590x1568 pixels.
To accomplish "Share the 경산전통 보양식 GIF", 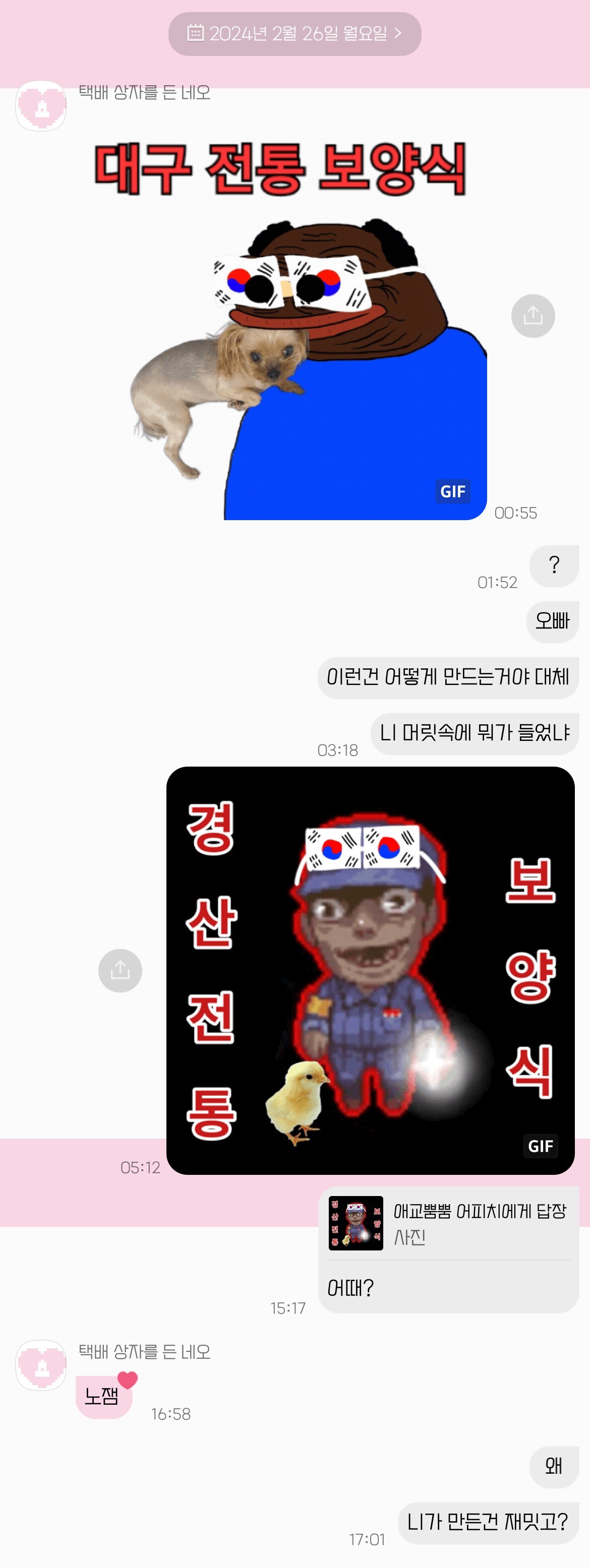I will point(120,970).
